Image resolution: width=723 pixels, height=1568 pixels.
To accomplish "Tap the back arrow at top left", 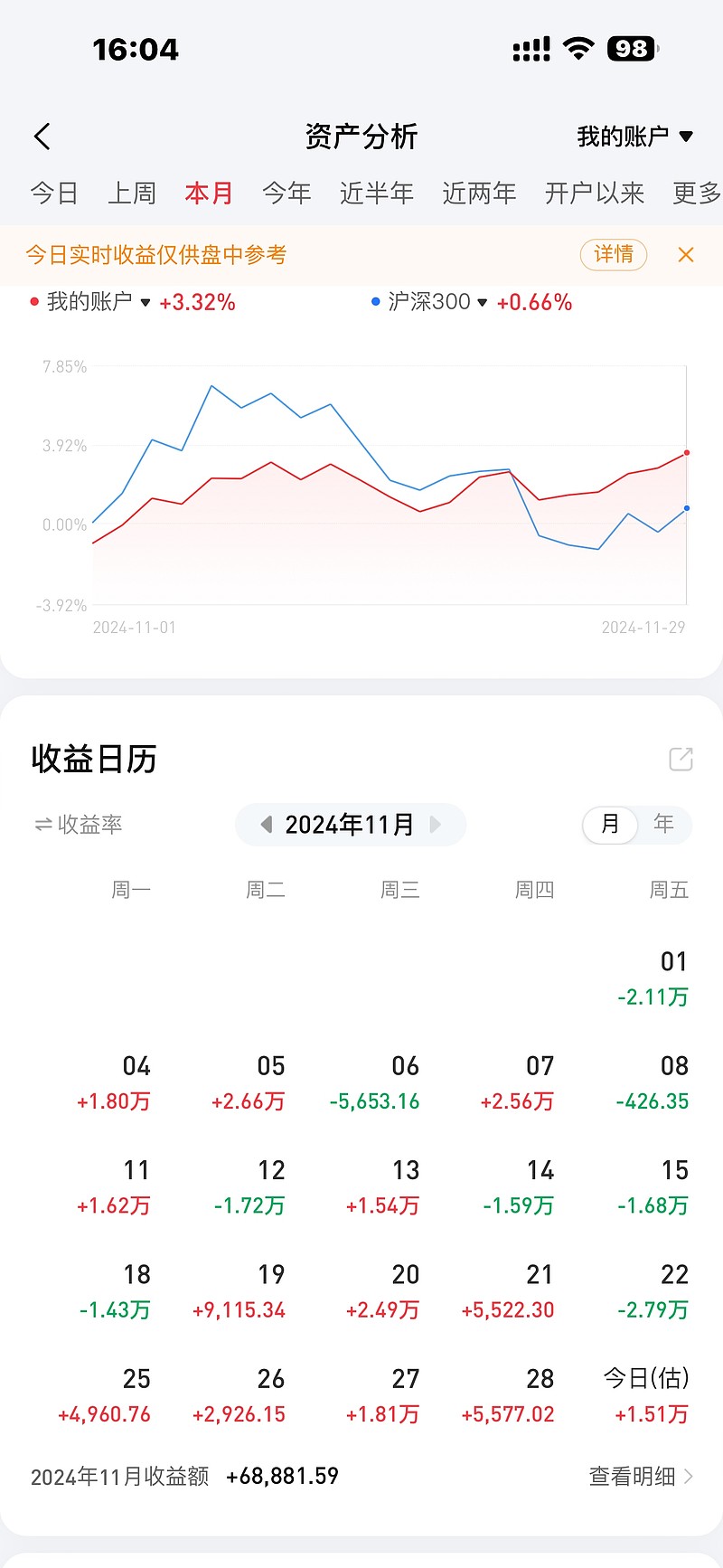I will (41, 135).
